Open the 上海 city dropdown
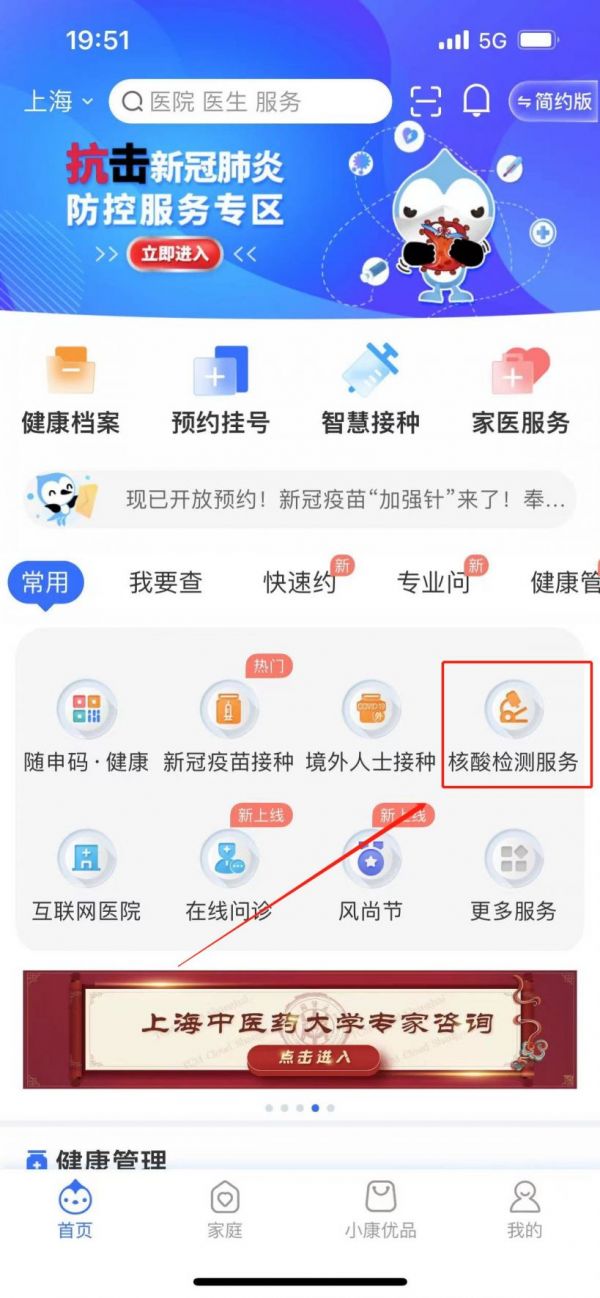The image size is (600, 1298). 58,101
